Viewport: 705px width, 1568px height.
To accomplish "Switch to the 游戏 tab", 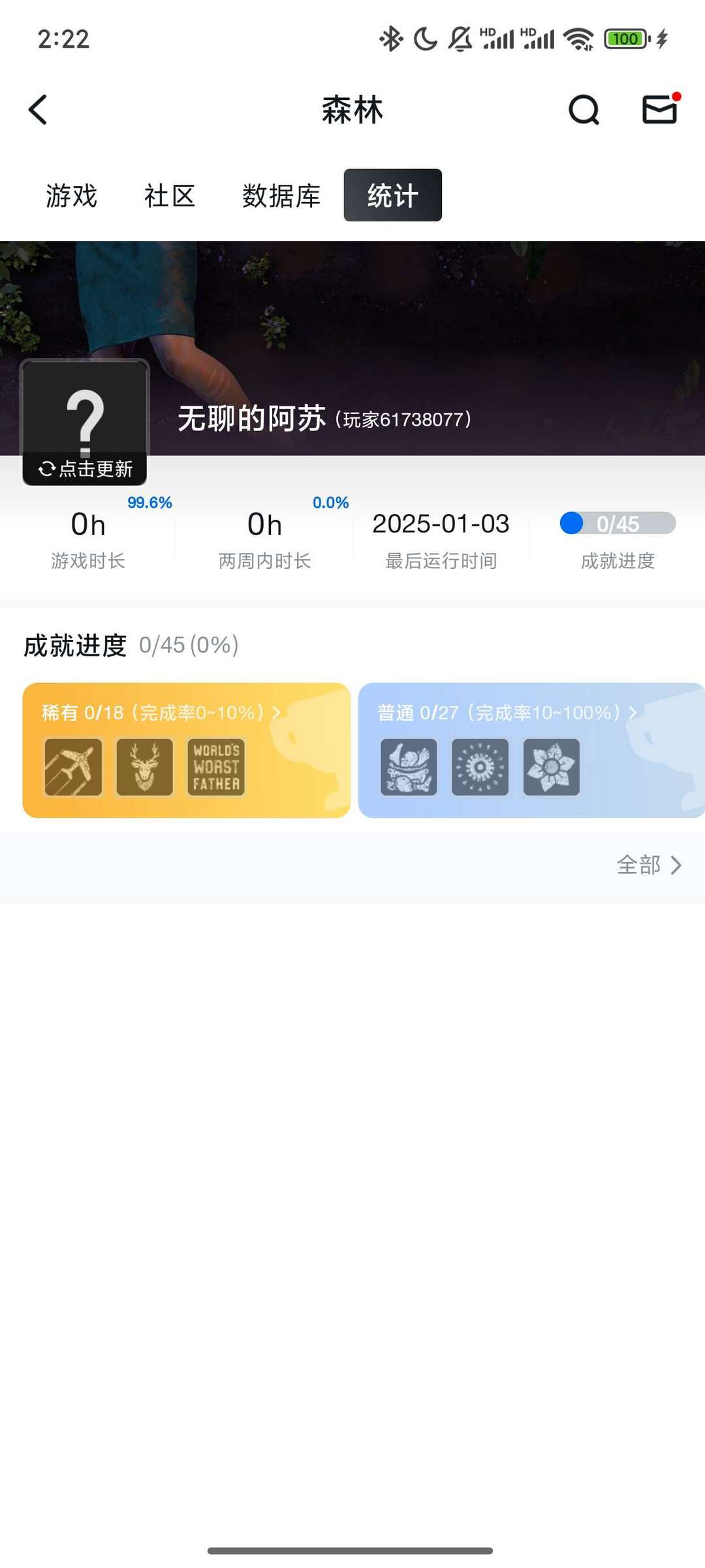I will pyautogui.click(x=71, y=195).
